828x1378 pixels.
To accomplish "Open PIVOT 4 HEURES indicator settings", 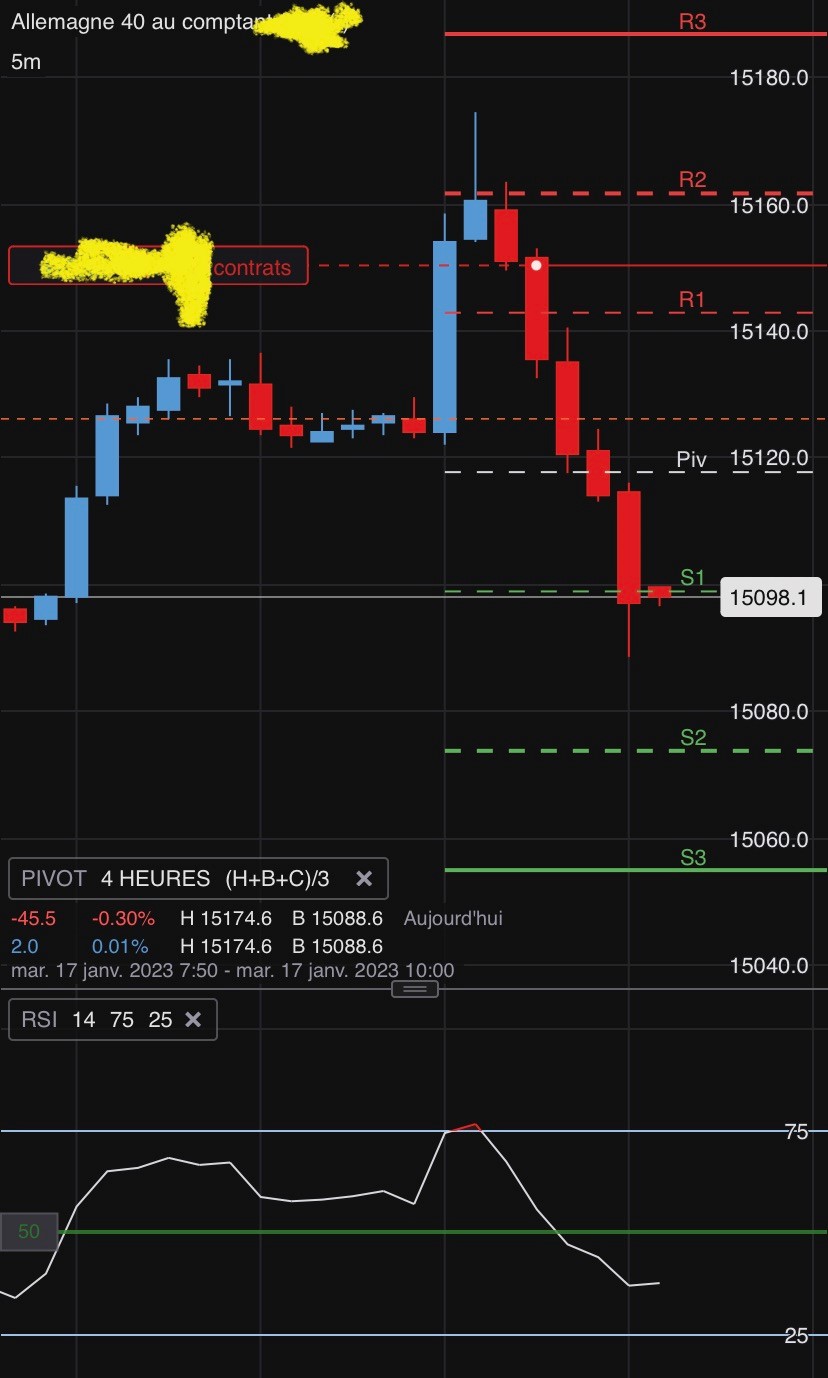I will 180,879.
